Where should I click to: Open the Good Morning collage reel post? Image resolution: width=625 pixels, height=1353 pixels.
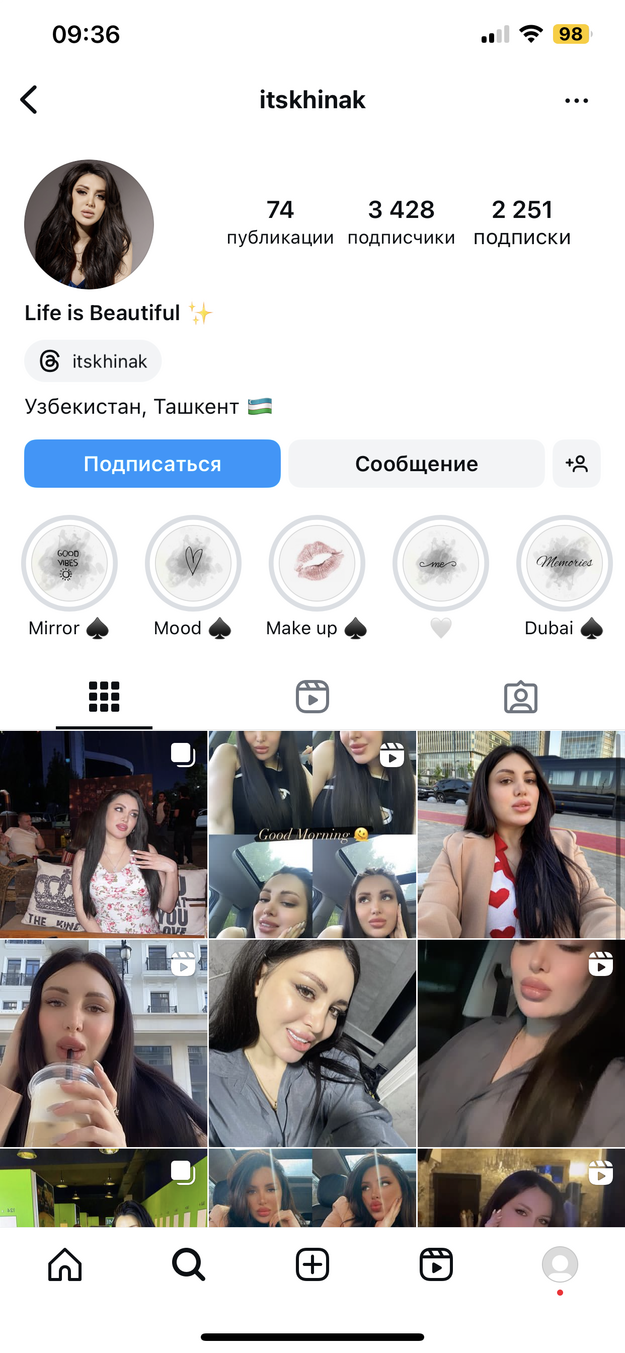pyautogui.click(x=312, y=834)
